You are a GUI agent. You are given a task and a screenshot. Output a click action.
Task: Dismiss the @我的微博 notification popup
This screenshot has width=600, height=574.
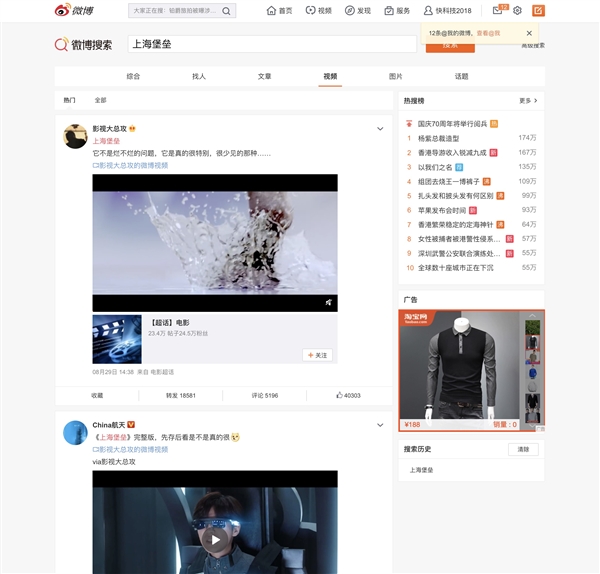[x=529, y=33]
